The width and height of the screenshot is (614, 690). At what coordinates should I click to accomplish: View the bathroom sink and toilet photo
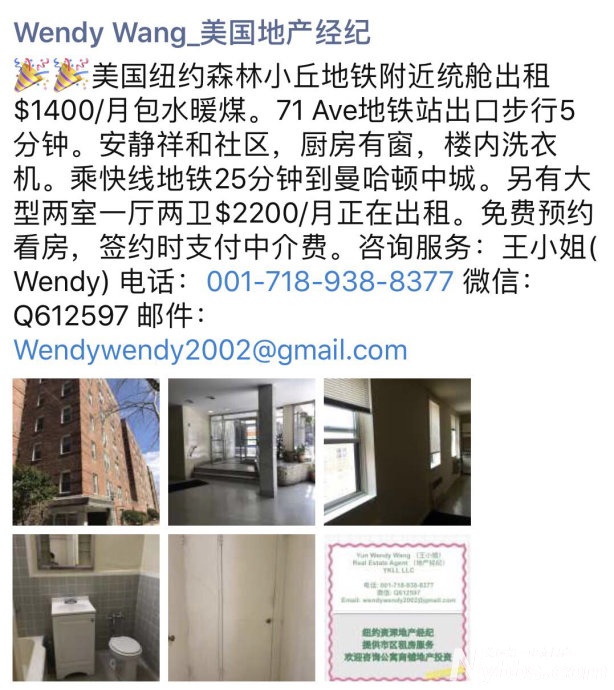(86, 607)
